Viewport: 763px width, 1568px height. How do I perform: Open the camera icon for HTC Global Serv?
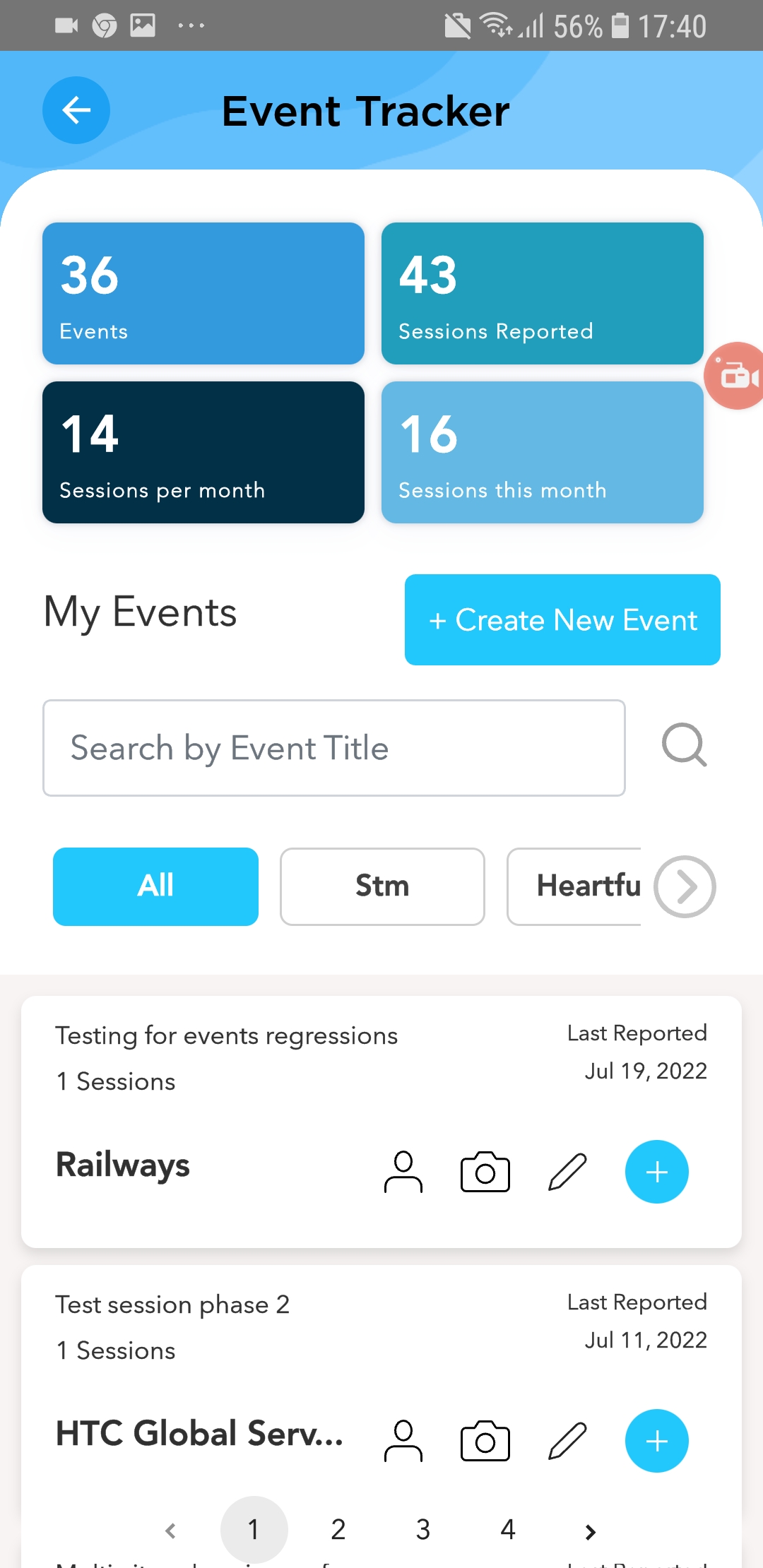click(485, 1441)
